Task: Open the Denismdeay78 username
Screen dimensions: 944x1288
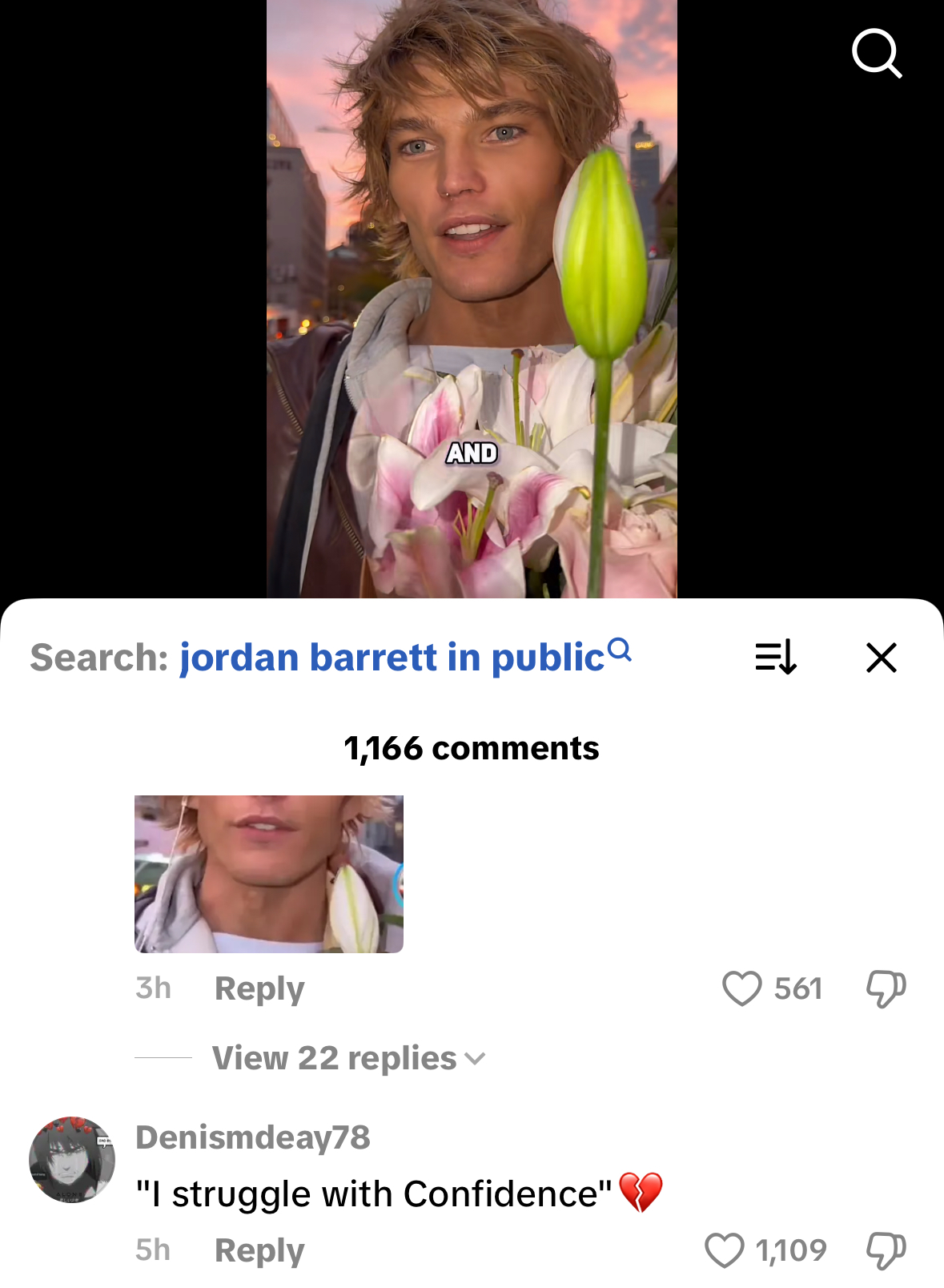Action: coord(253,1137)
